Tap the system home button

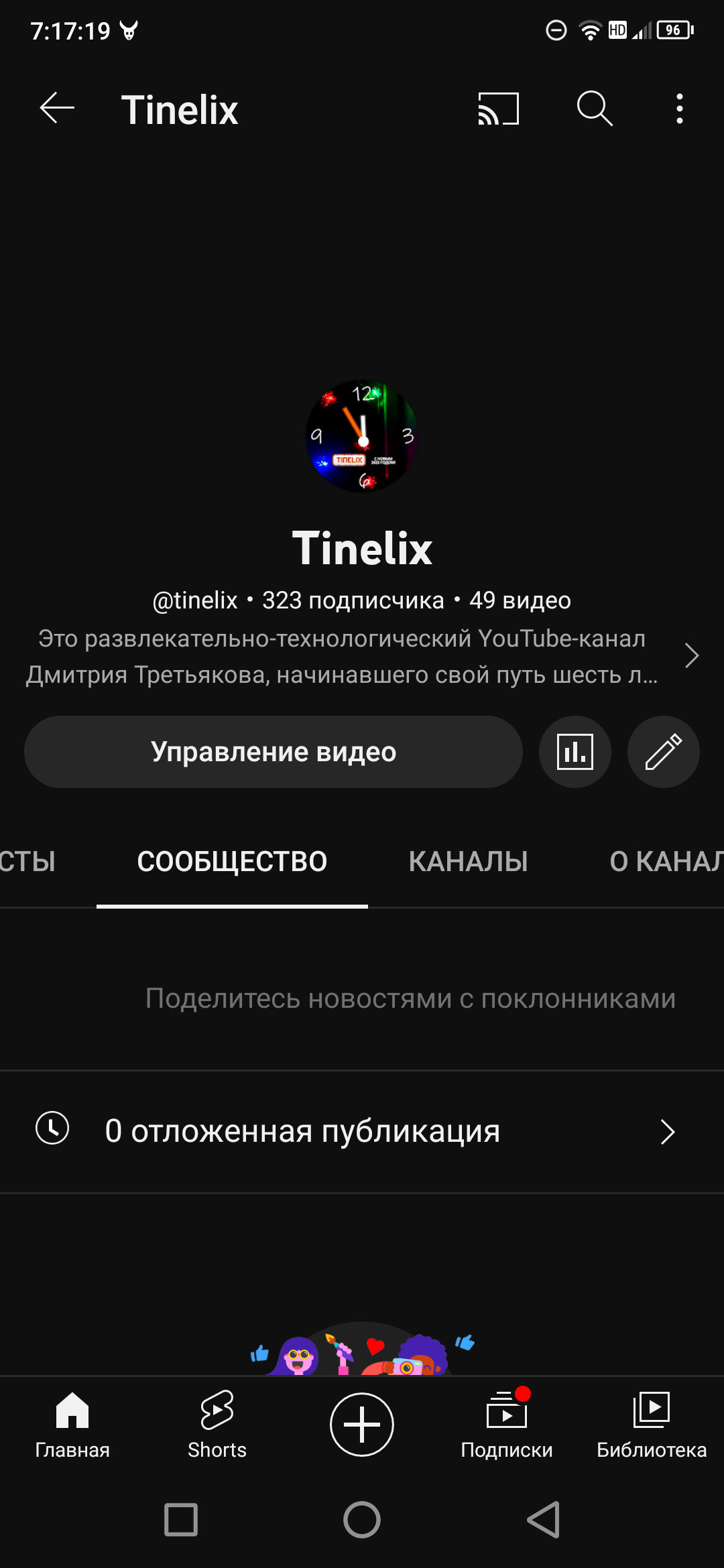(362, 1520)
